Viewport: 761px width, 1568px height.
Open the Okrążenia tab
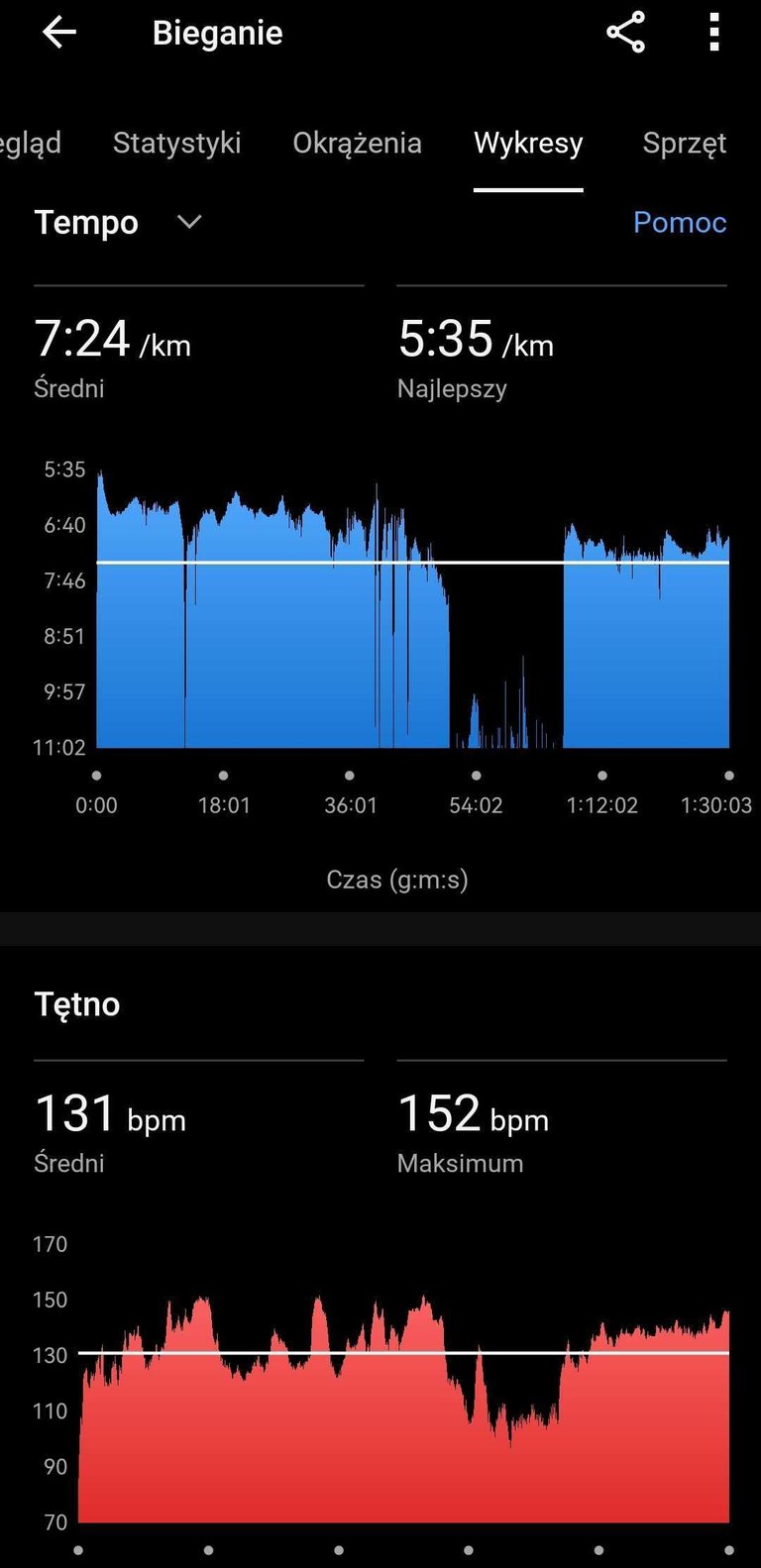[x=357, y=143]
